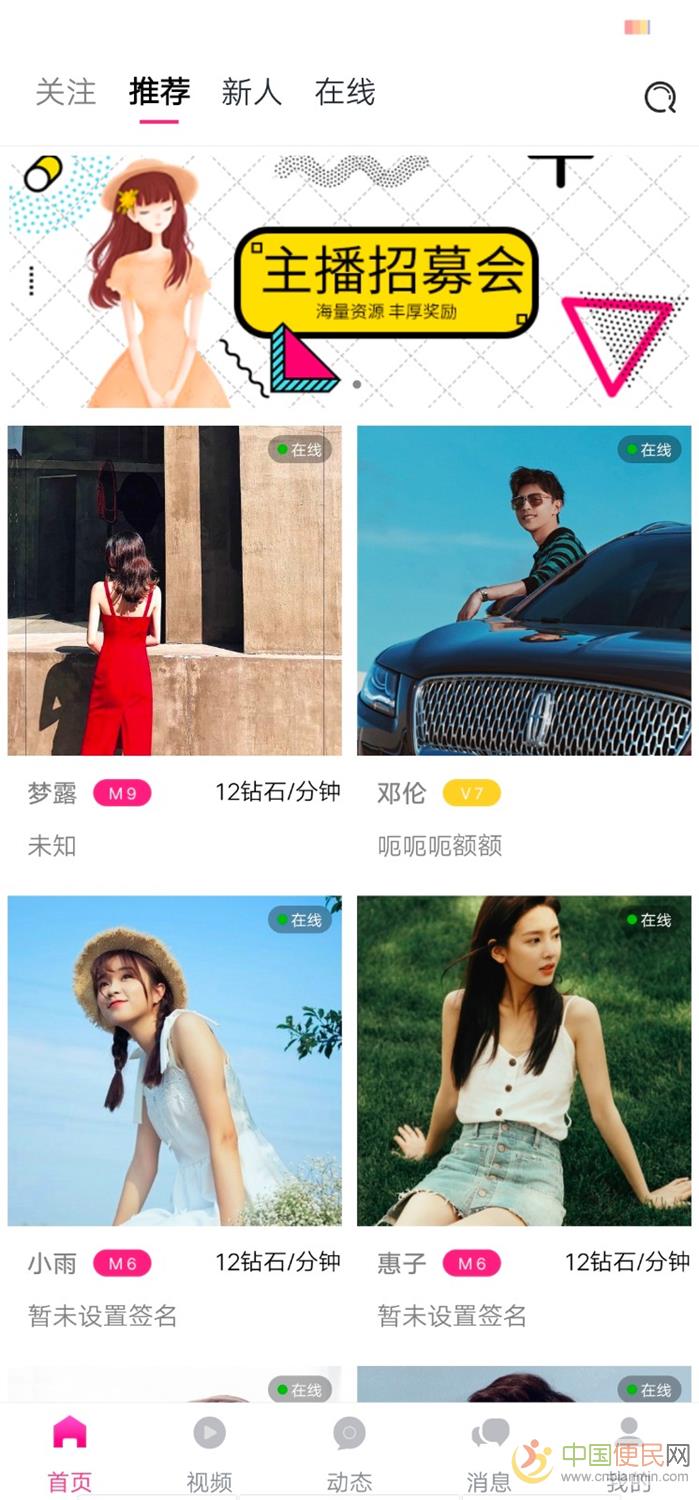The width and height of the screenshot is (699, 1500).
Task: Switch to the 关注 tab
Action: click(65, 93)
